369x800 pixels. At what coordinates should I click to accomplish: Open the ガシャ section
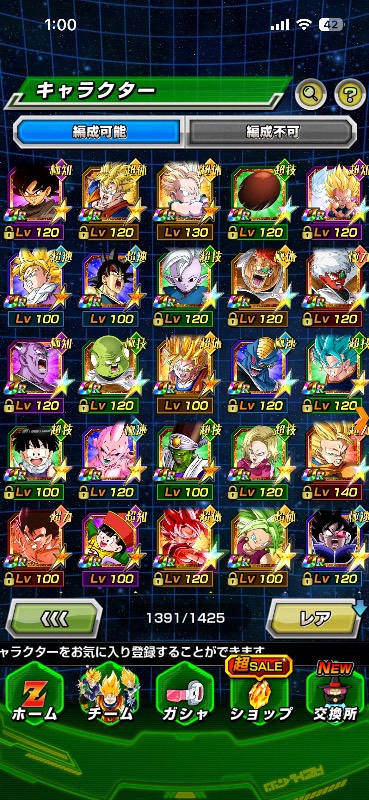pos(184,695)
